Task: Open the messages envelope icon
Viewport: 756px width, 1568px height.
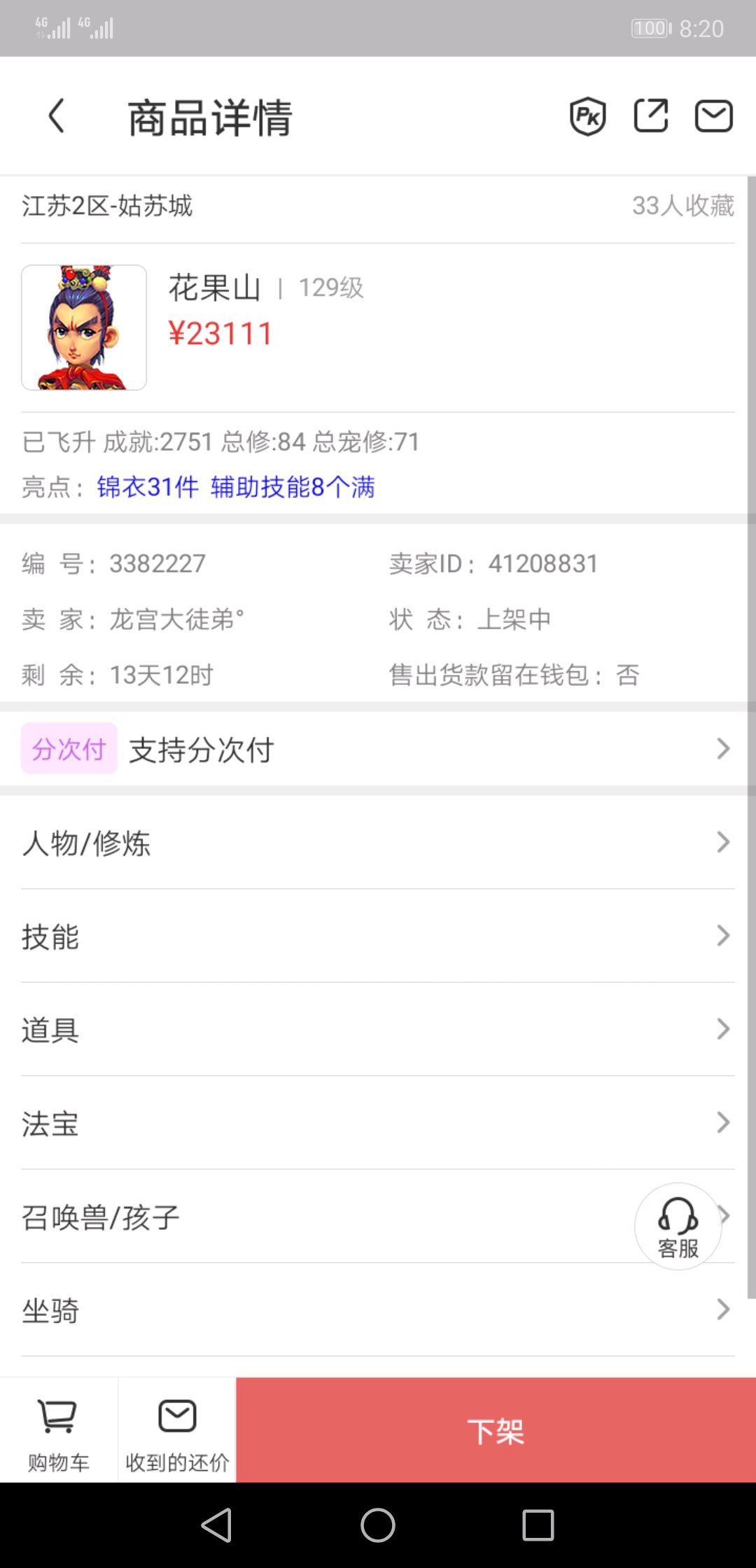Action: pos(713,116)
